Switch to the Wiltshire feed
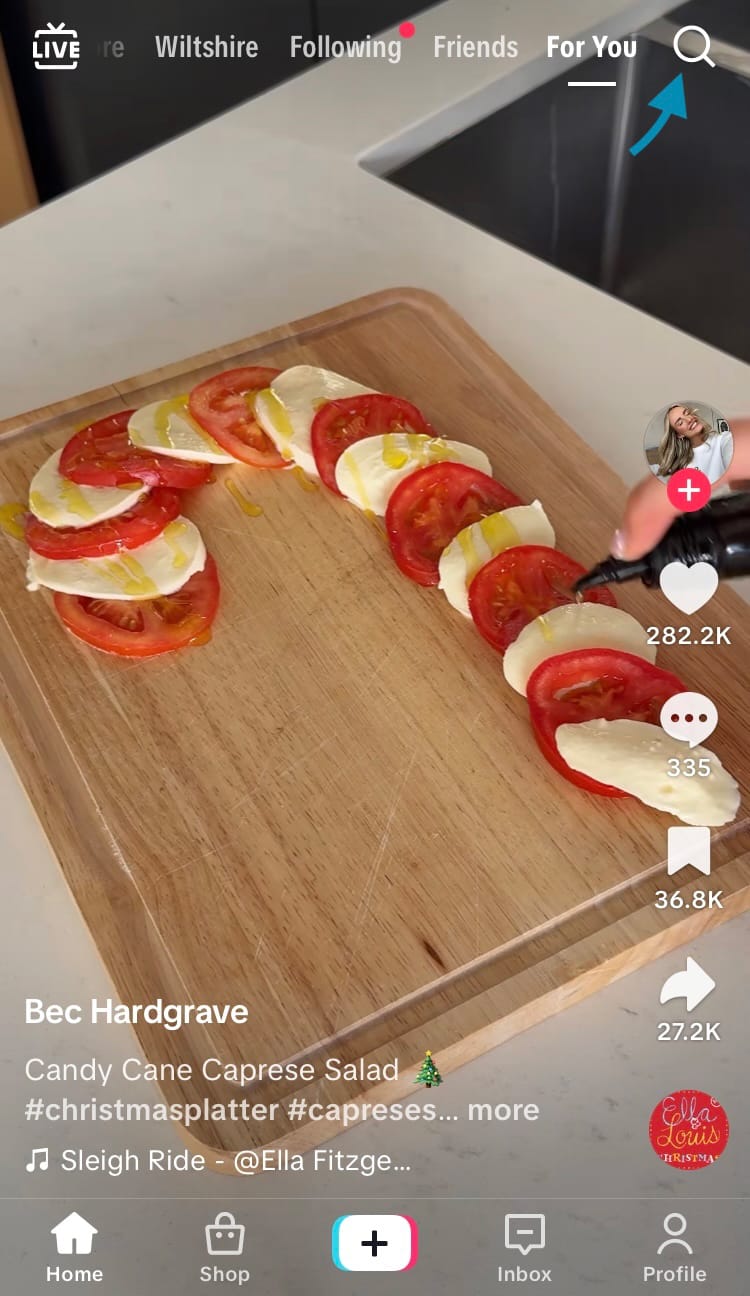This screenshot has width=750, height=1296. [206, 47]
